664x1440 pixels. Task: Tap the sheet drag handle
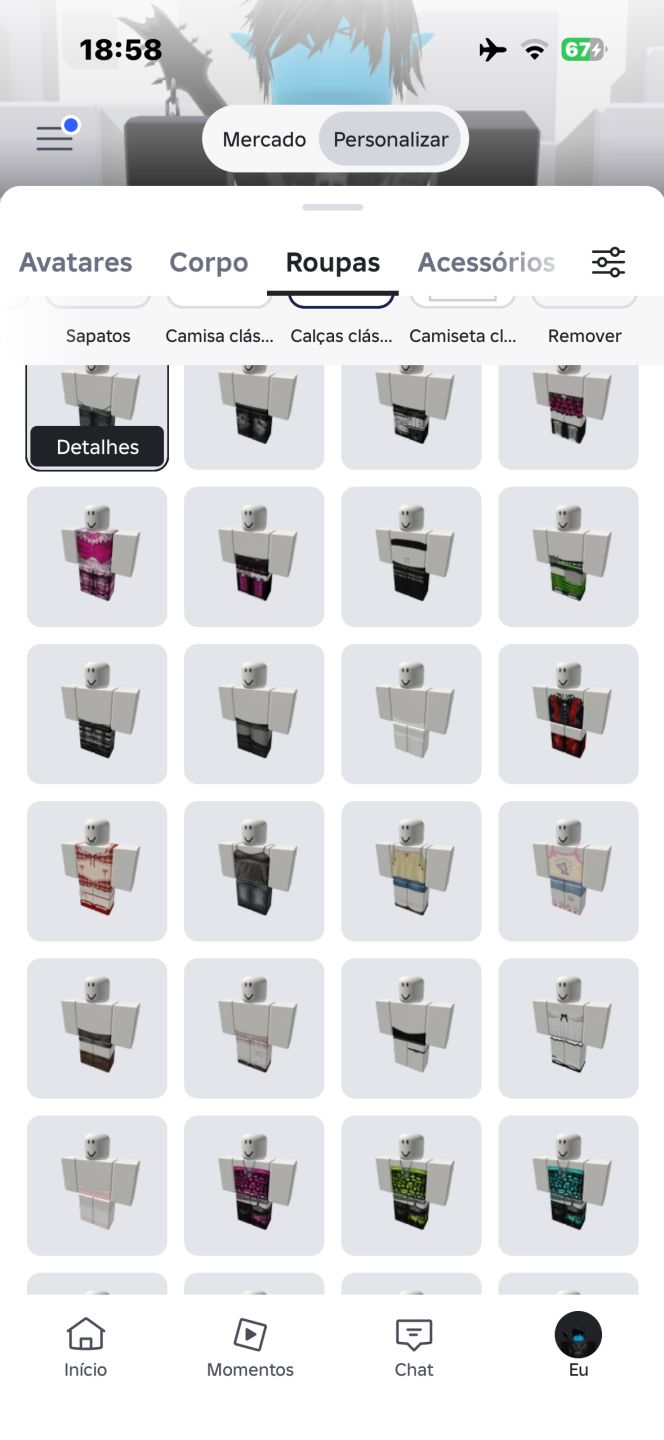pos(332,207)
